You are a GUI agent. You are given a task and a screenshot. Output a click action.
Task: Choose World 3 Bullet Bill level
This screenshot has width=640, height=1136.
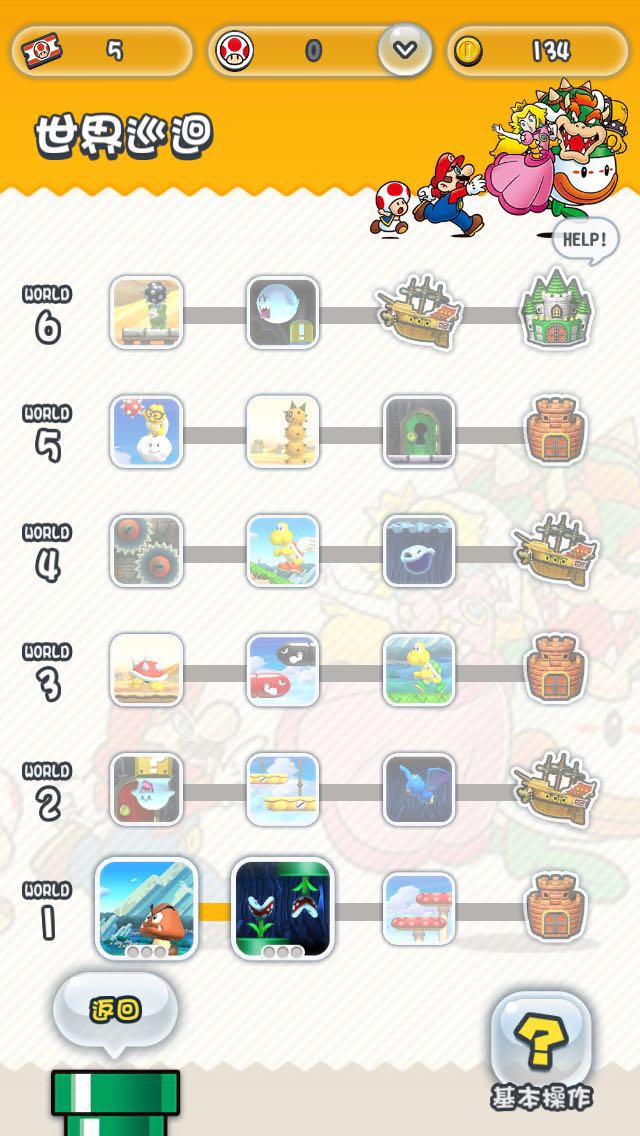(x=283, y=670)
